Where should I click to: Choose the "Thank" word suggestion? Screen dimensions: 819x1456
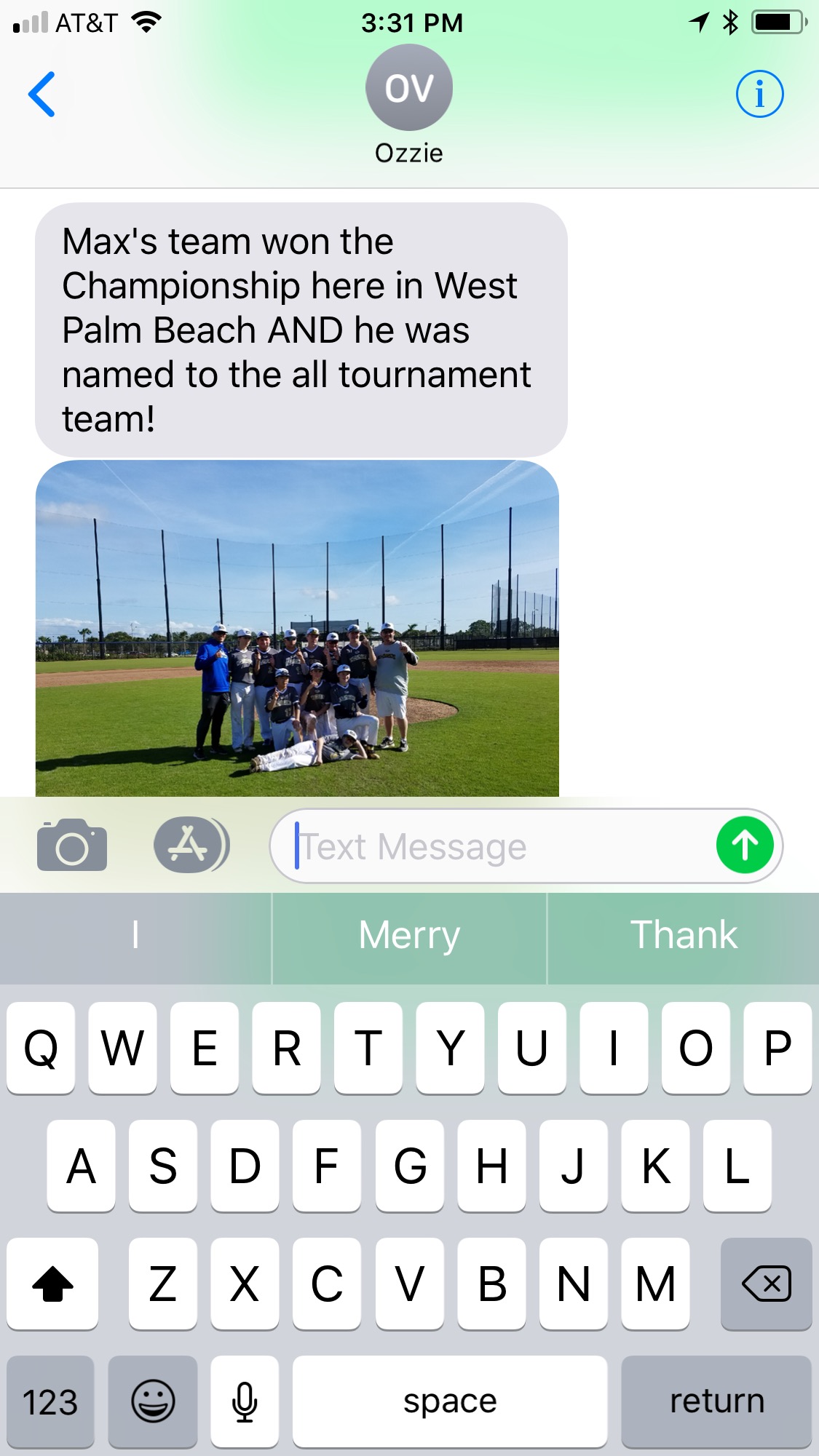[684, 935]
